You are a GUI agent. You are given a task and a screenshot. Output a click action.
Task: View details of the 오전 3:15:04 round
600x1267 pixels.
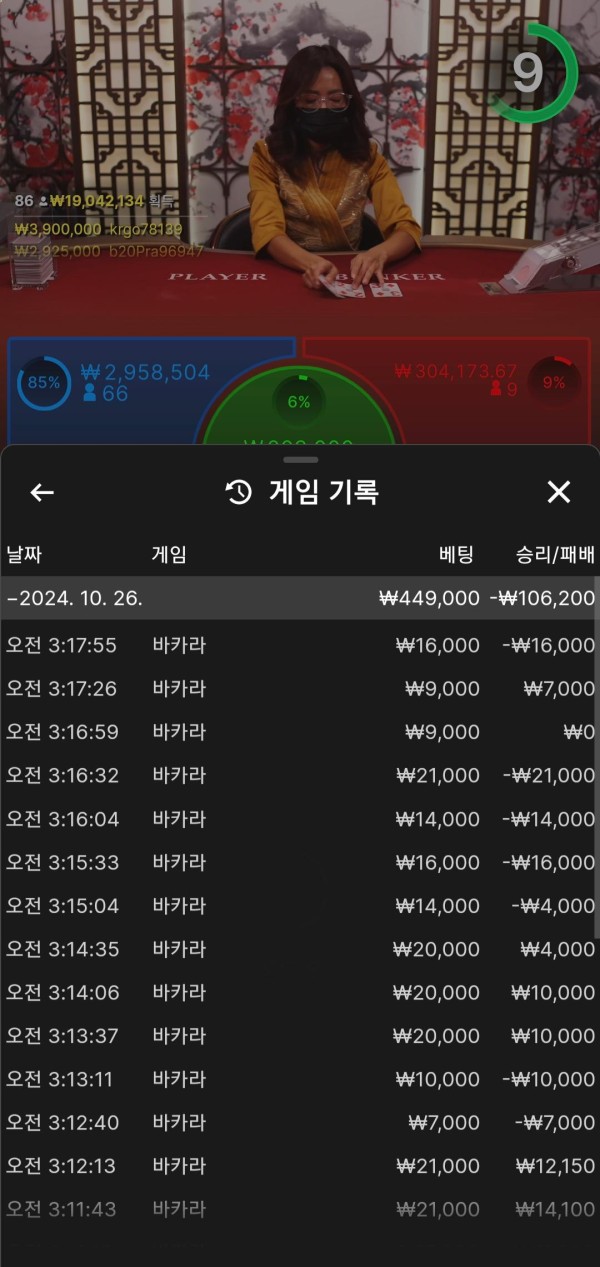pyautogui.click(x=298, y=905)
